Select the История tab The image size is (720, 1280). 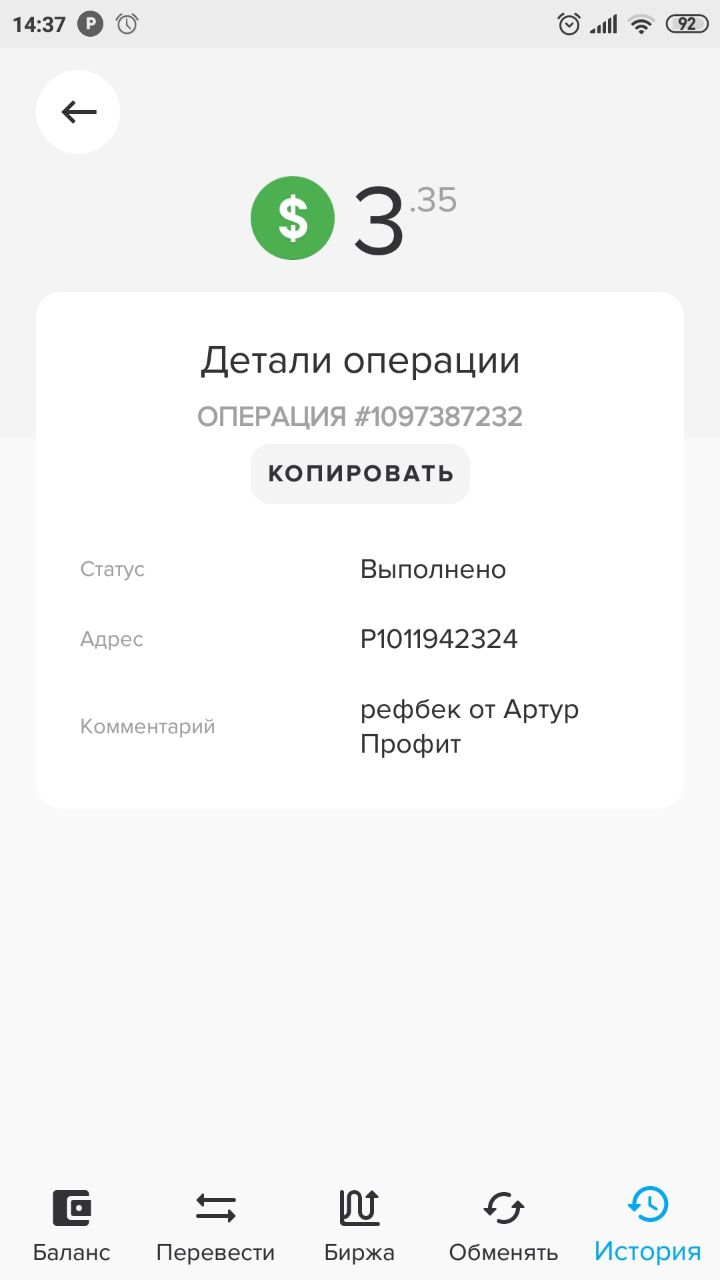tap(647, 1226)
